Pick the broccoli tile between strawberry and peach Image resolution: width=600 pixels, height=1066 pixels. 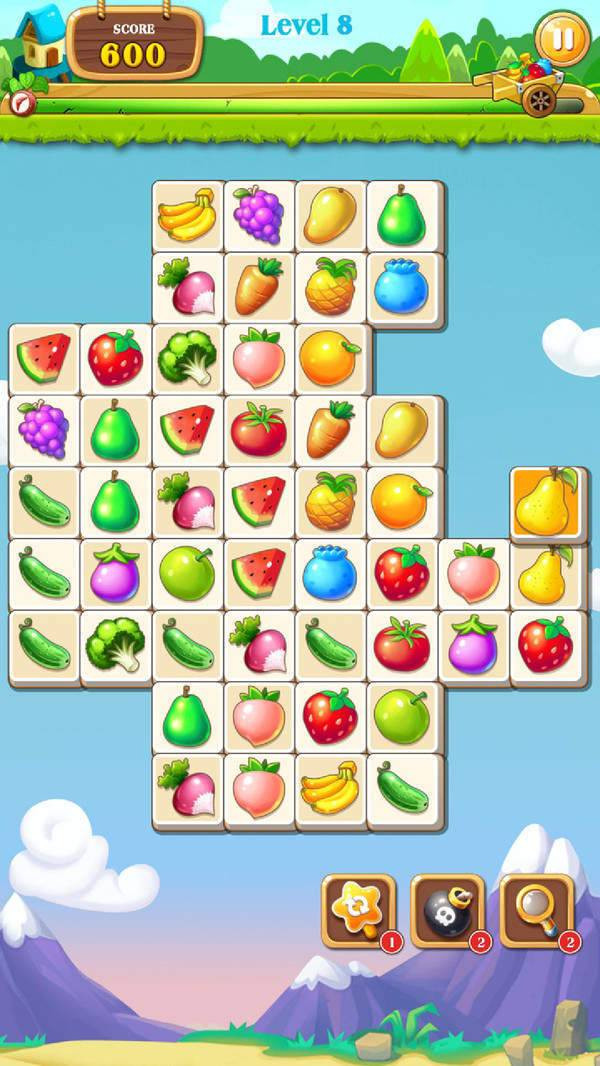click(x=187, y=358)
